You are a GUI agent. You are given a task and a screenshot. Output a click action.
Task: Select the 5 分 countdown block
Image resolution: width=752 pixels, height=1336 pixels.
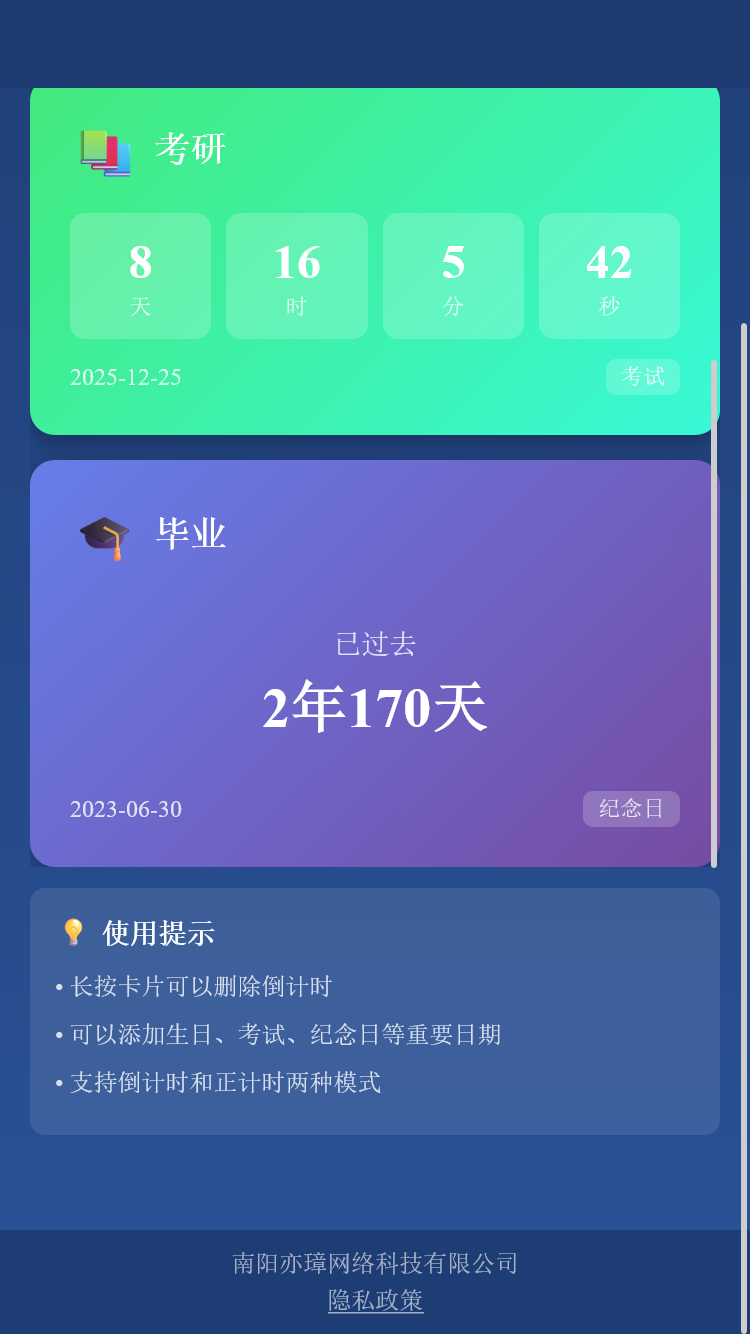tap(453, 276)
